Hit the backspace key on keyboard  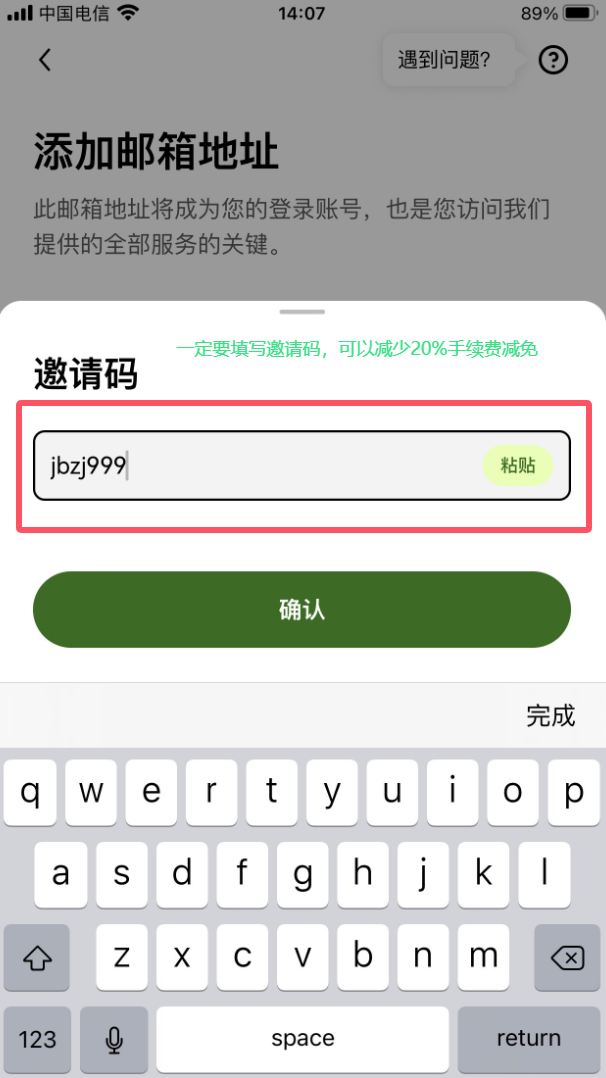click(567, 958)
